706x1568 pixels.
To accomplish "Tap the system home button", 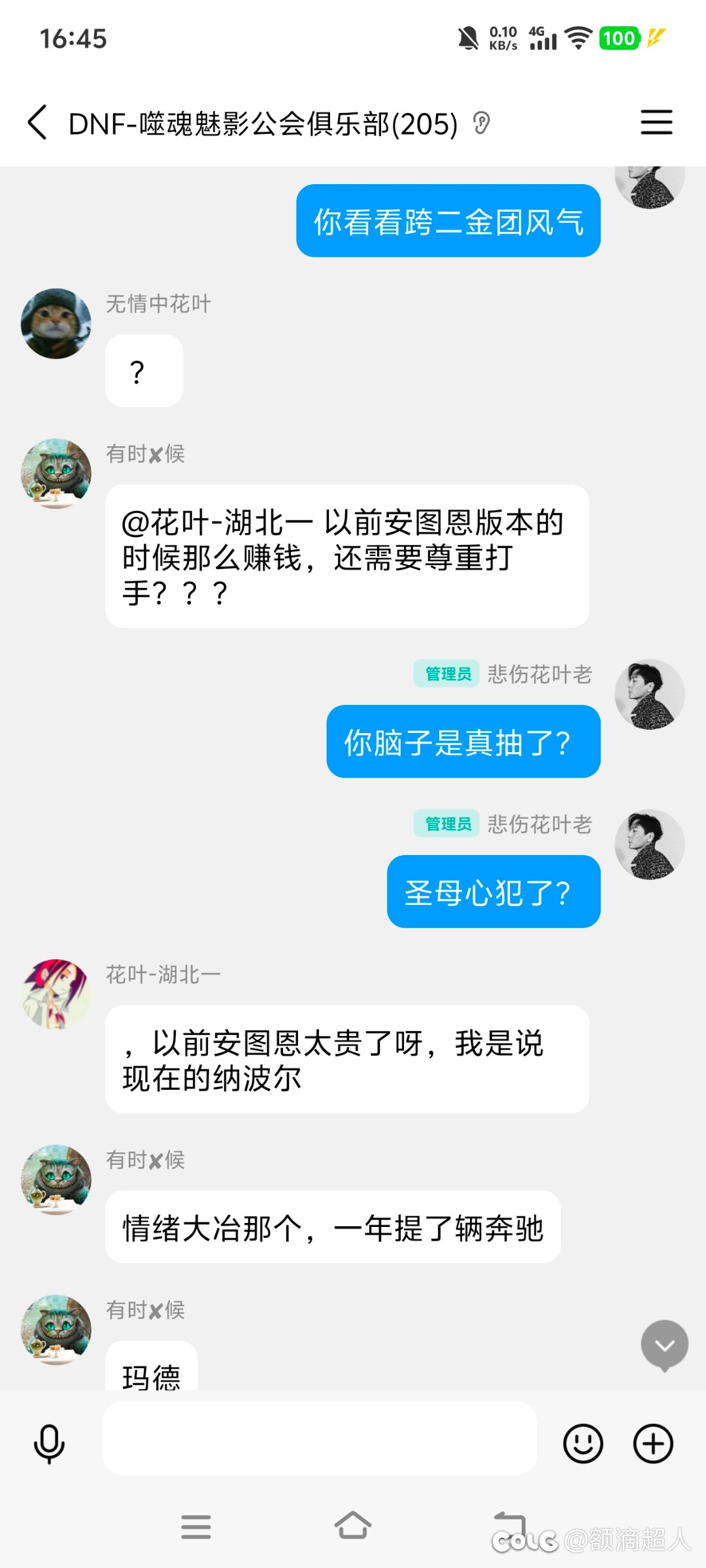I will click(353, 1526).
